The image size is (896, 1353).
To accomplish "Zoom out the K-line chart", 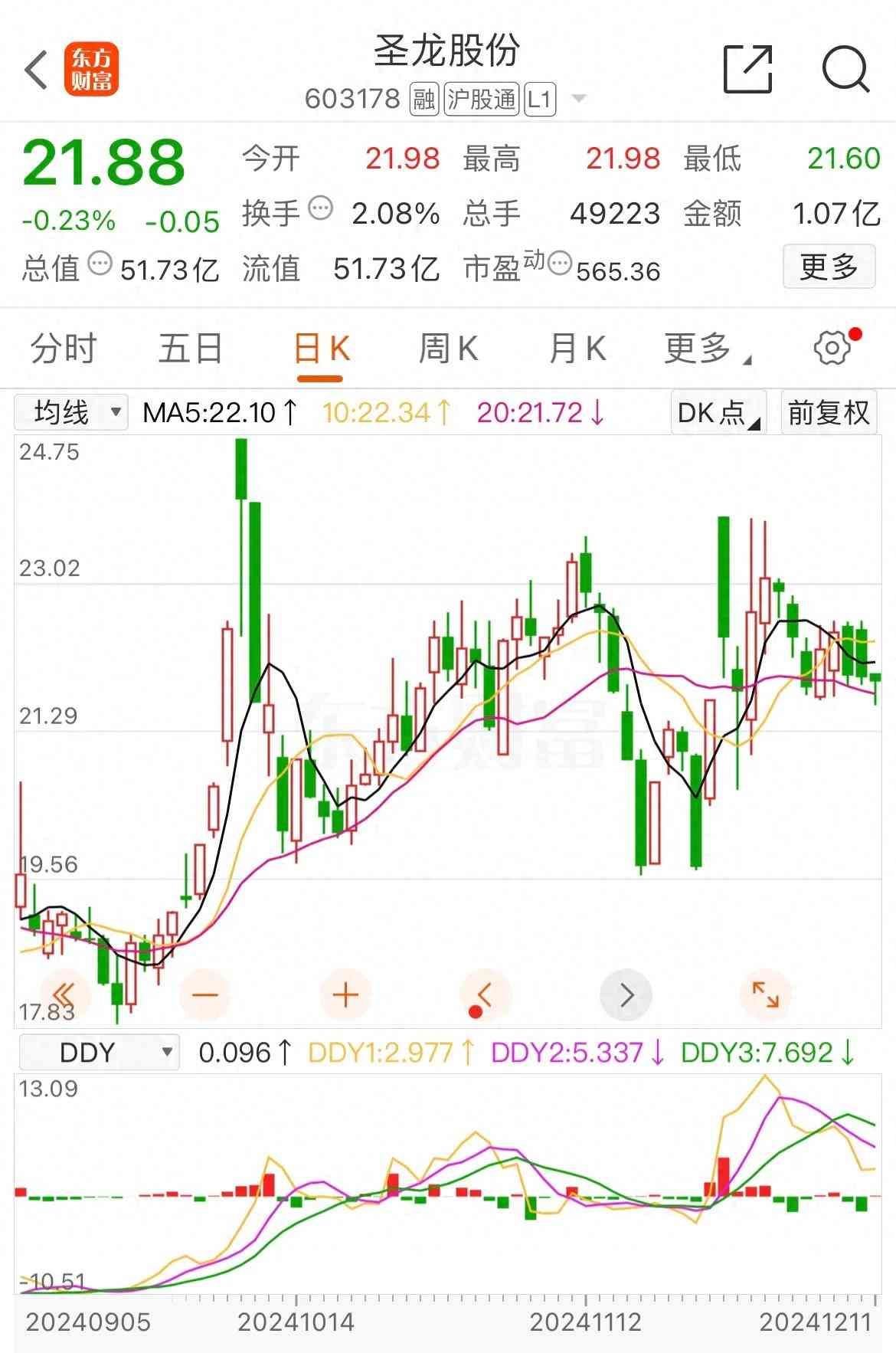I will [205, 995].
